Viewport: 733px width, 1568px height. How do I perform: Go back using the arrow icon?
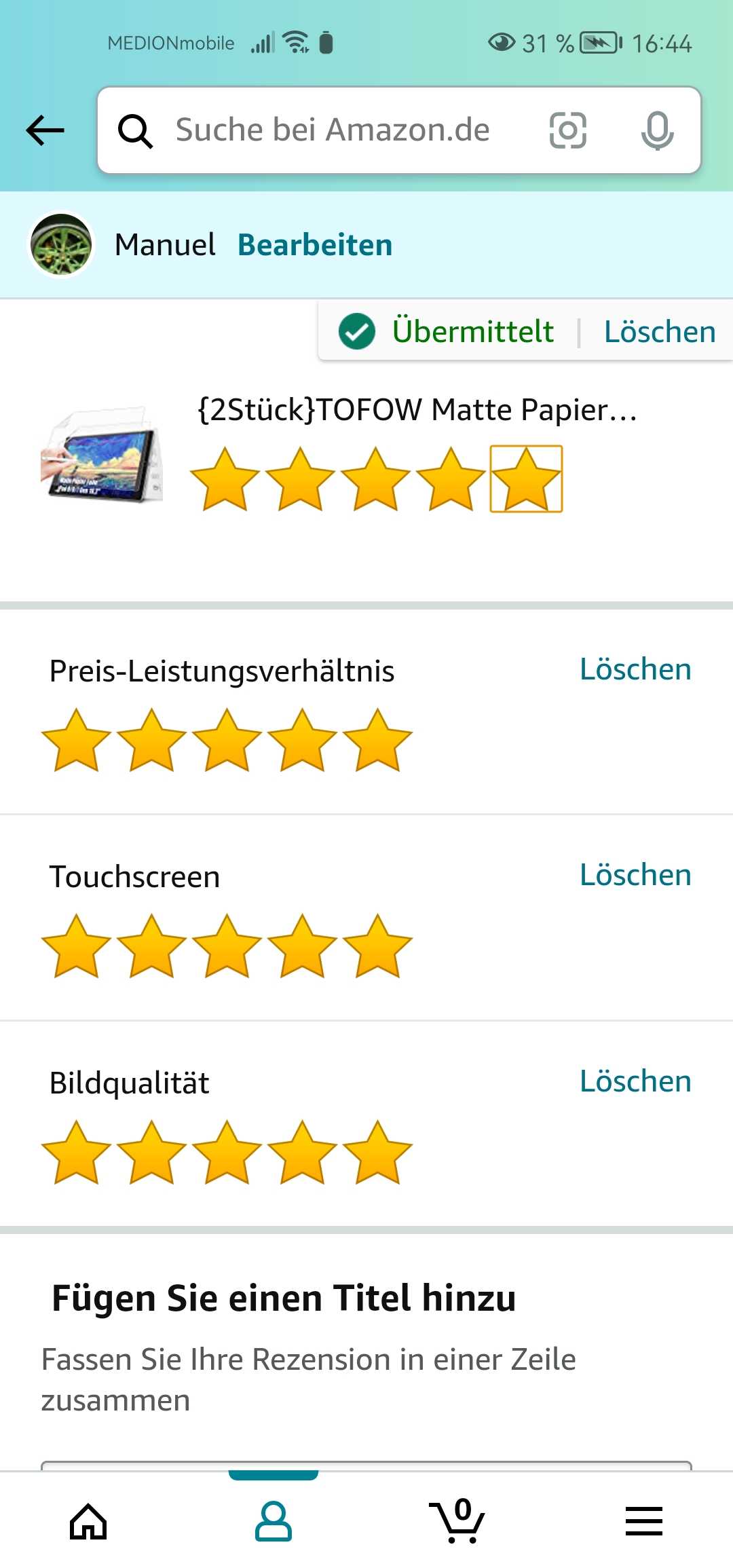point(45,130)
